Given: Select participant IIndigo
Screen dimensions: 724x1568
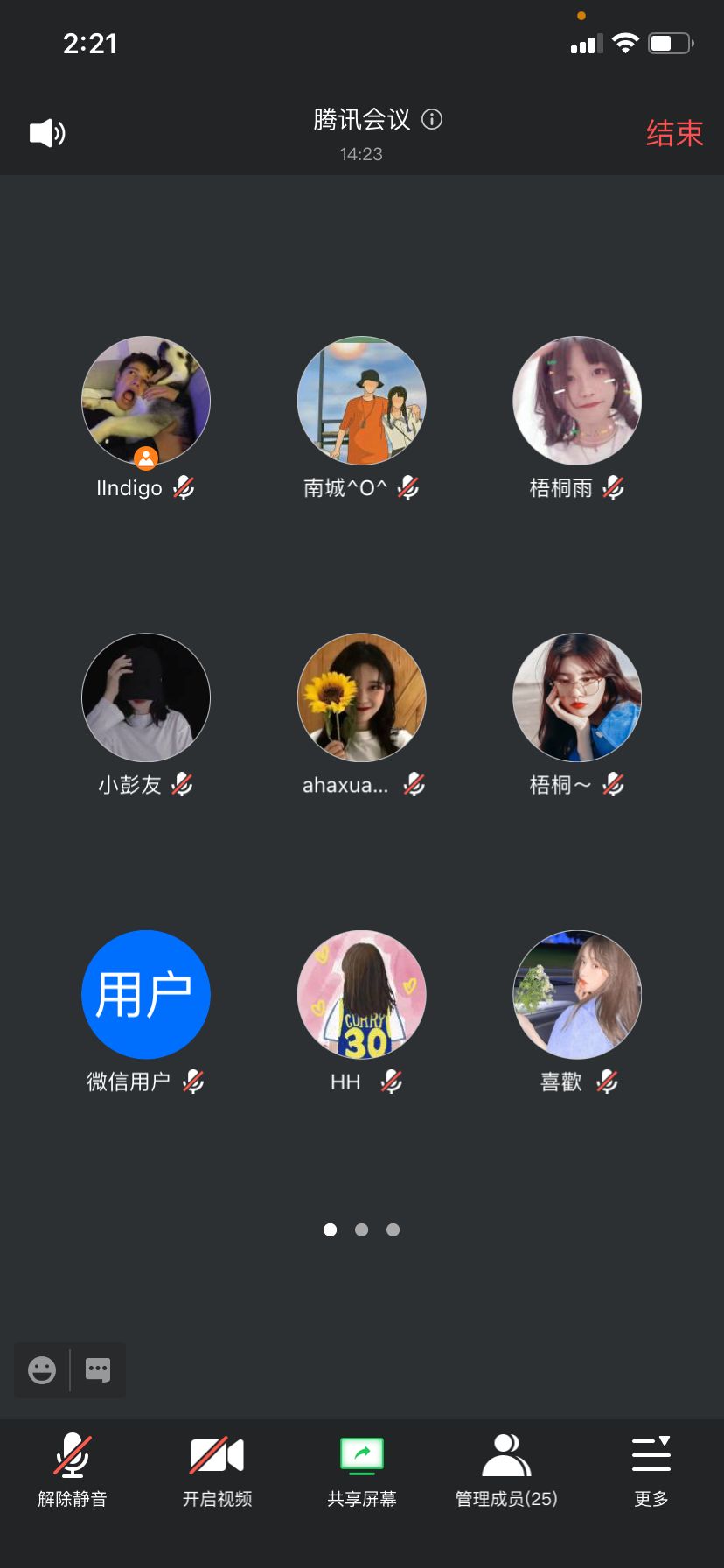Looking at the screenshot, I should pyautogui.click(x=146, y=401).
